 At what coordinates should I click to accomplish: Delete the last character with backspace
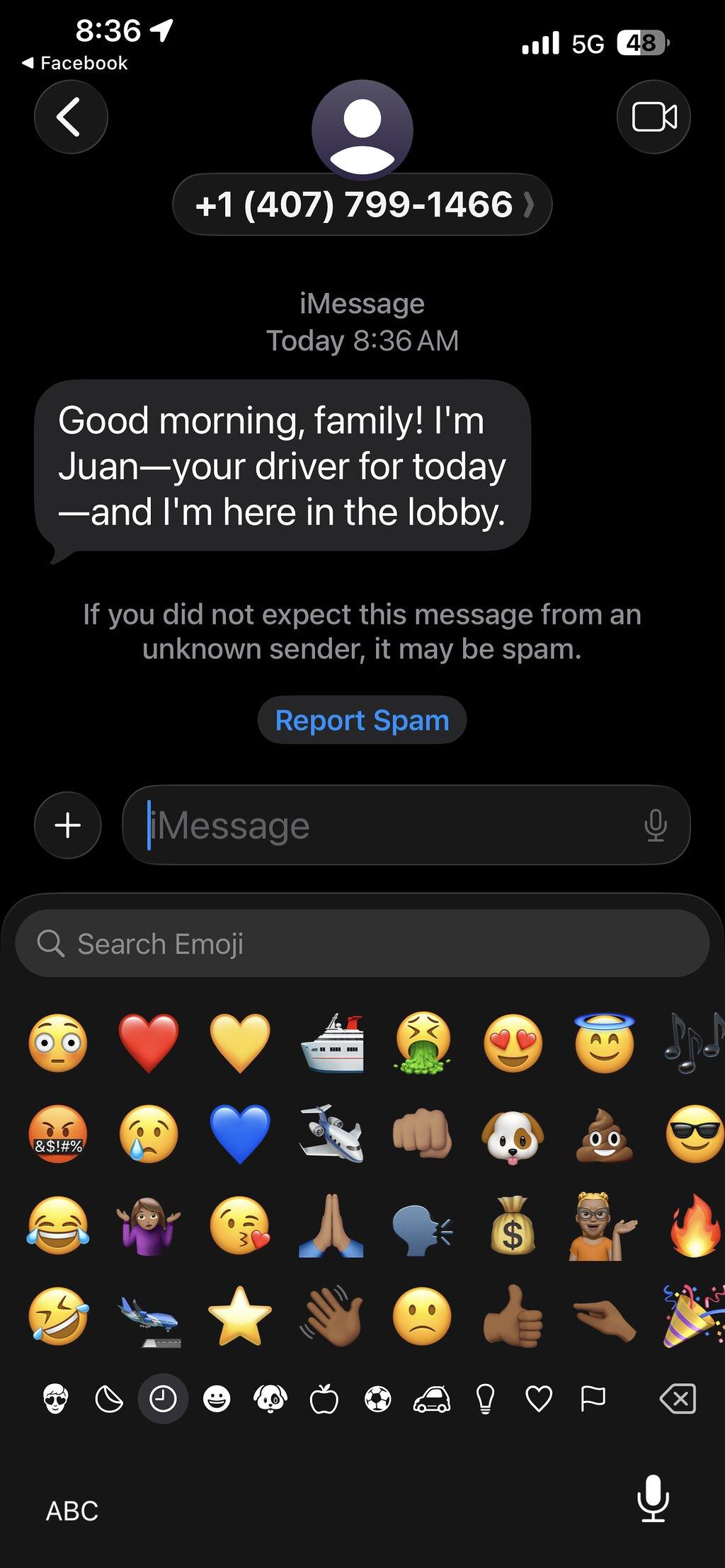[x=678, y=1399]
